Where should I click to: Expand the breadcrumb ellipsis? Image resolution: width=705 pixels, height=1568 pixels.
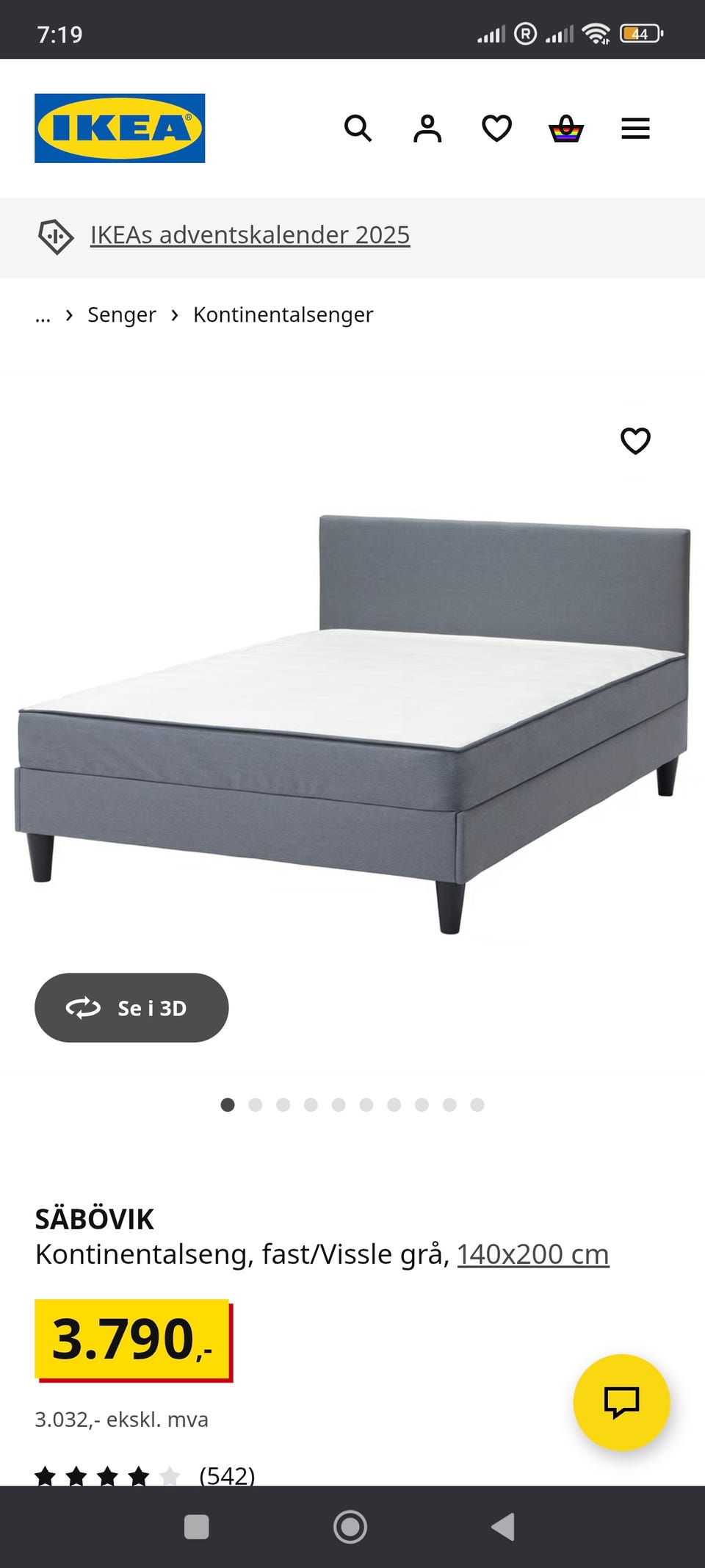pos(43,314)
